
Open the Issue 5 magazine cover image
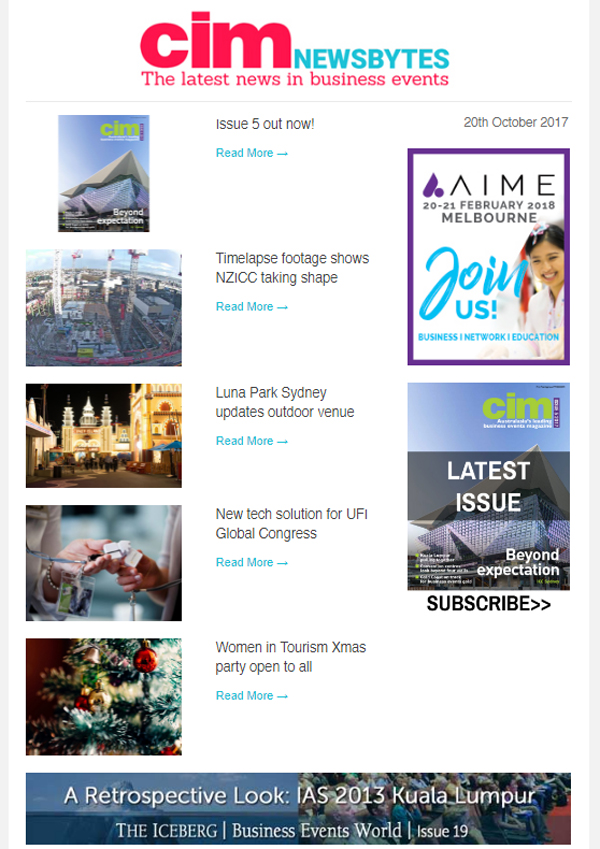[x=103, y=173]
